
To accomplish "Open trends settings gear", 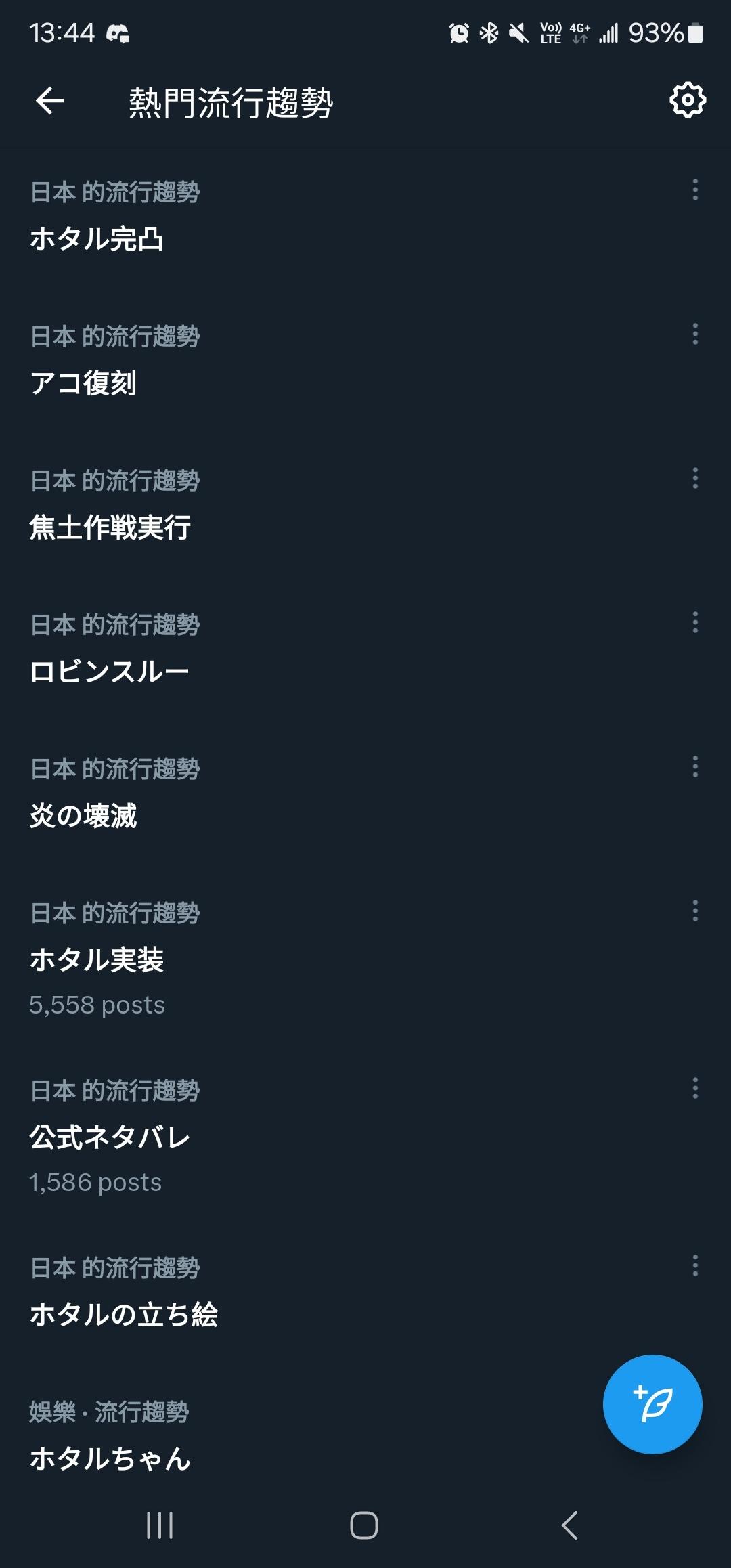I will point(687,101).
